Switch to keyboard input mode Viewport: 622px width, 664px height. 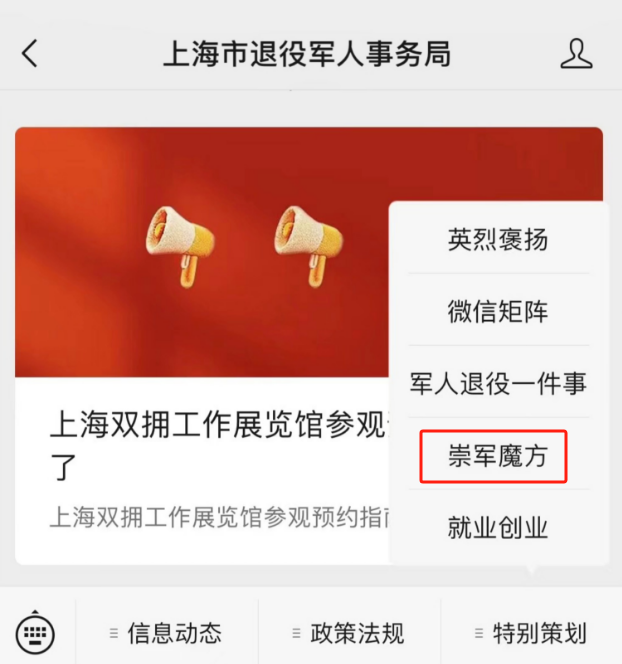coord(36,633)
